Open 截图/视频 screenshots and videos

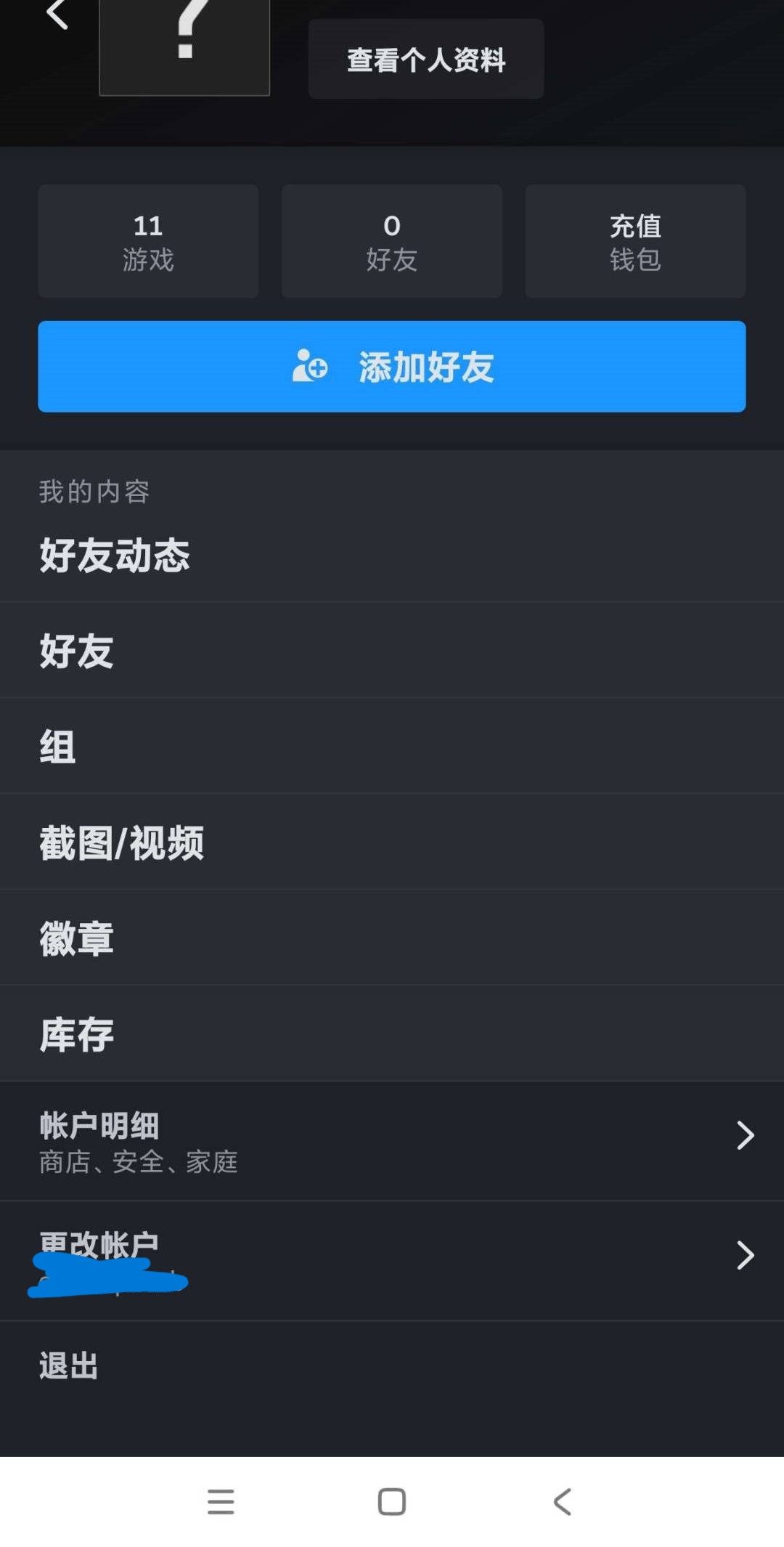[x=290, y=842]
